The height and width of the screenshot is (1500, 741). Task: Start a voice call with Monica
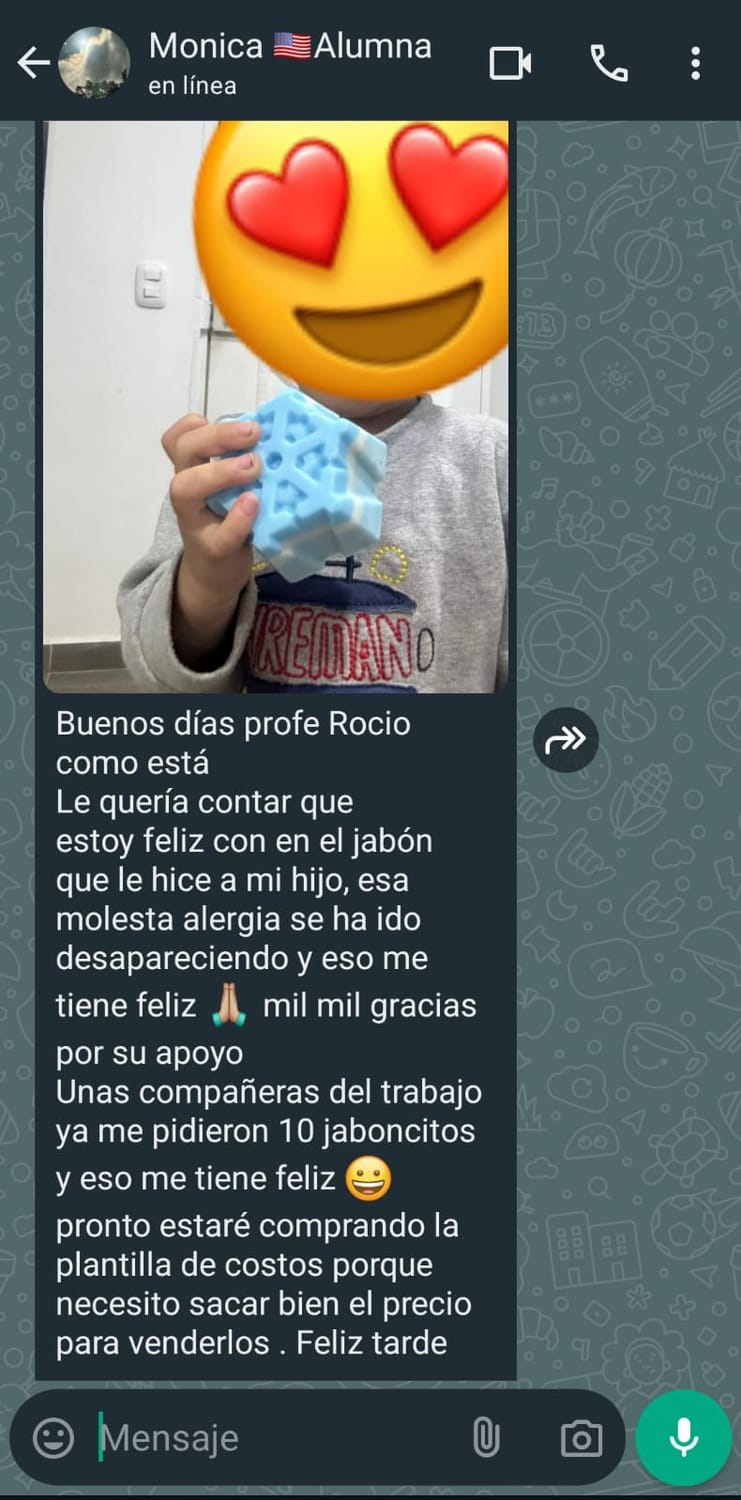tap(608, 64)
